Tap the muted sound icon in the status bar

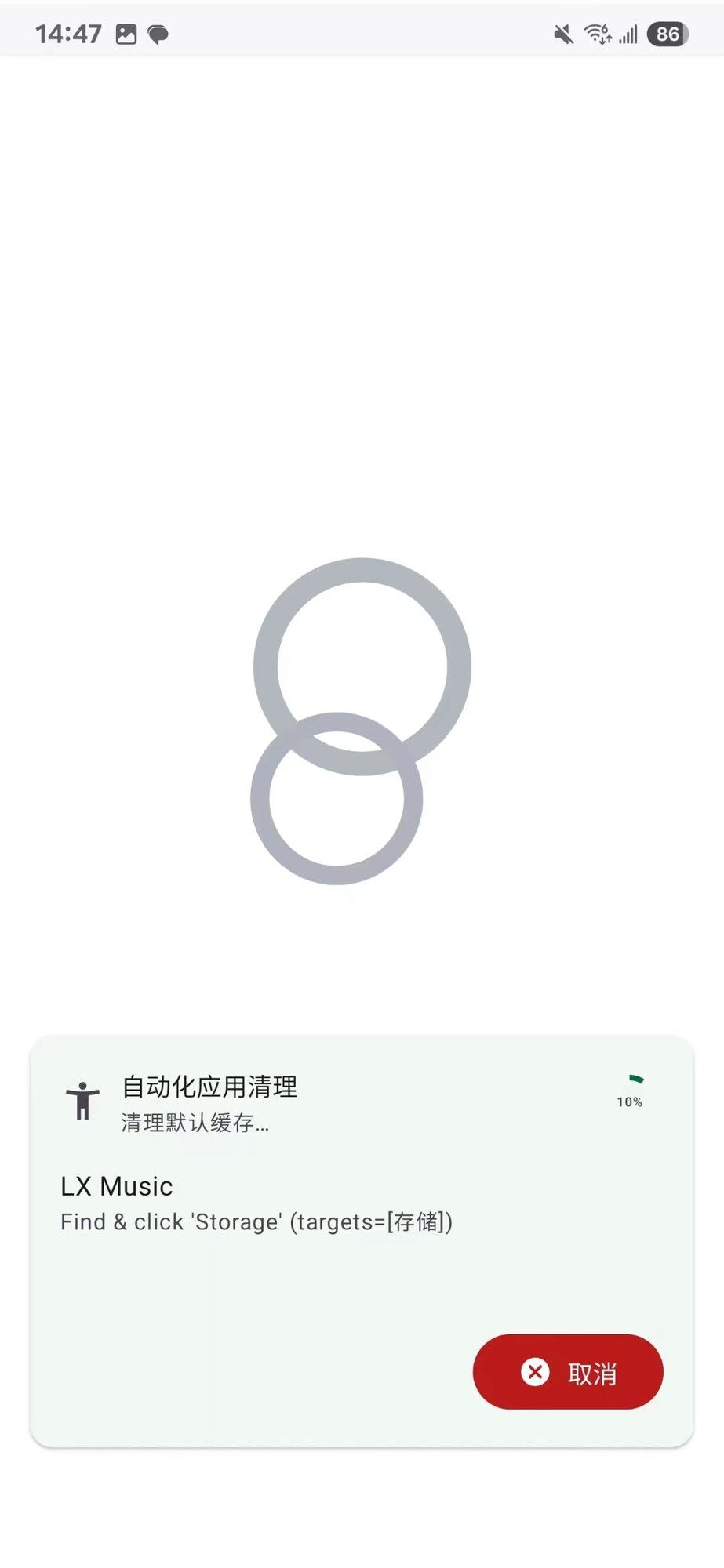pyautogui.click(x=562, y=34)
